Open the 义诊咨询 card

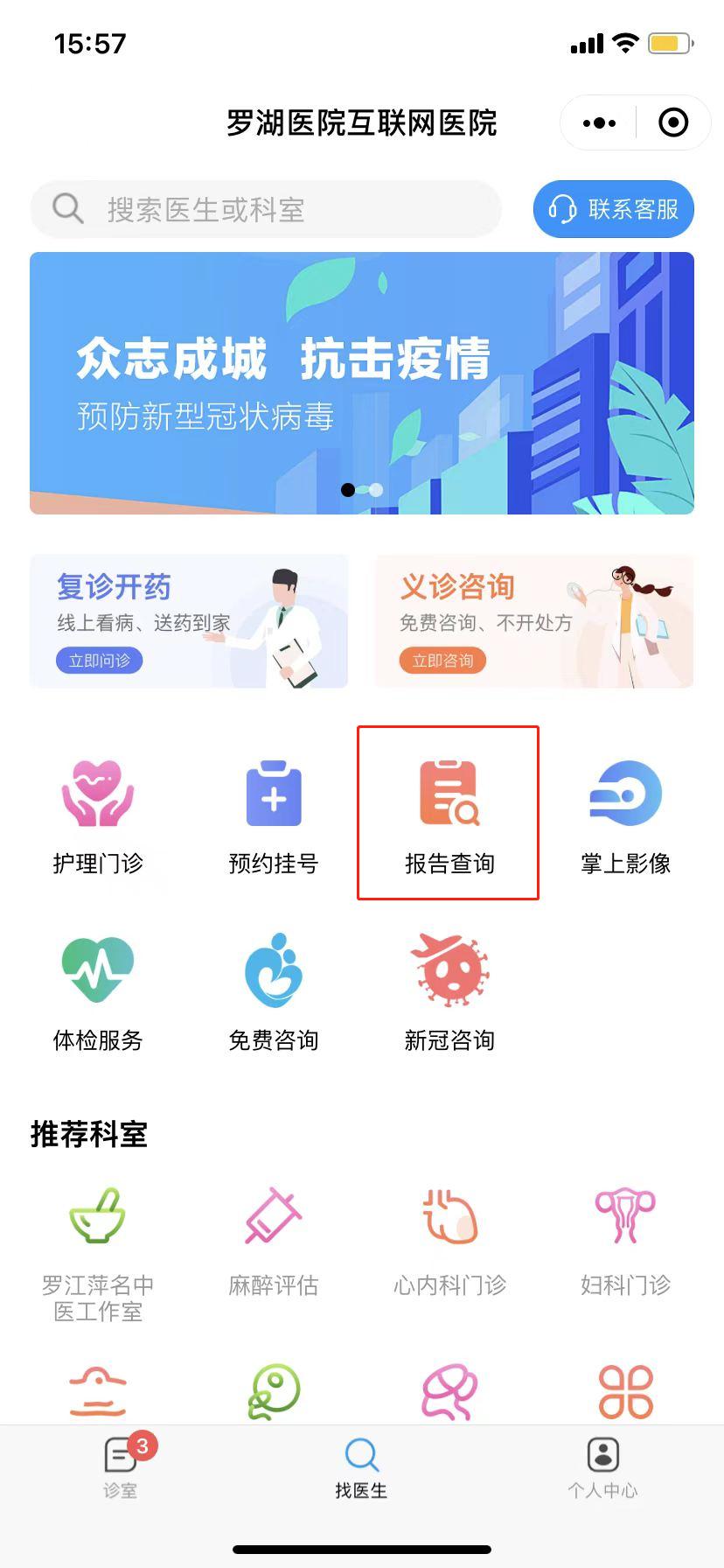coord(533,621)
